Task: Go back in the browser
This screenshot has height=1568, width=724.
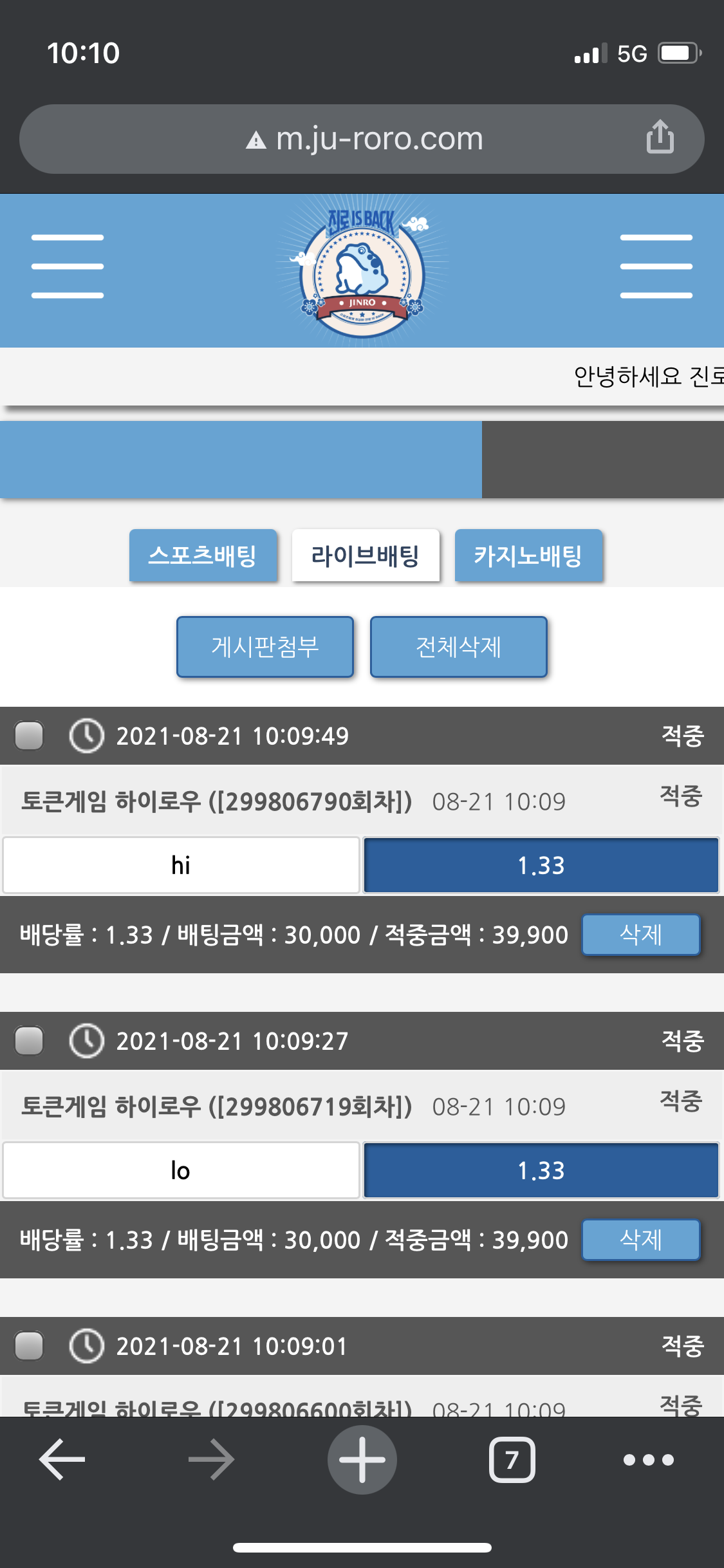Action: [62, 1459]
